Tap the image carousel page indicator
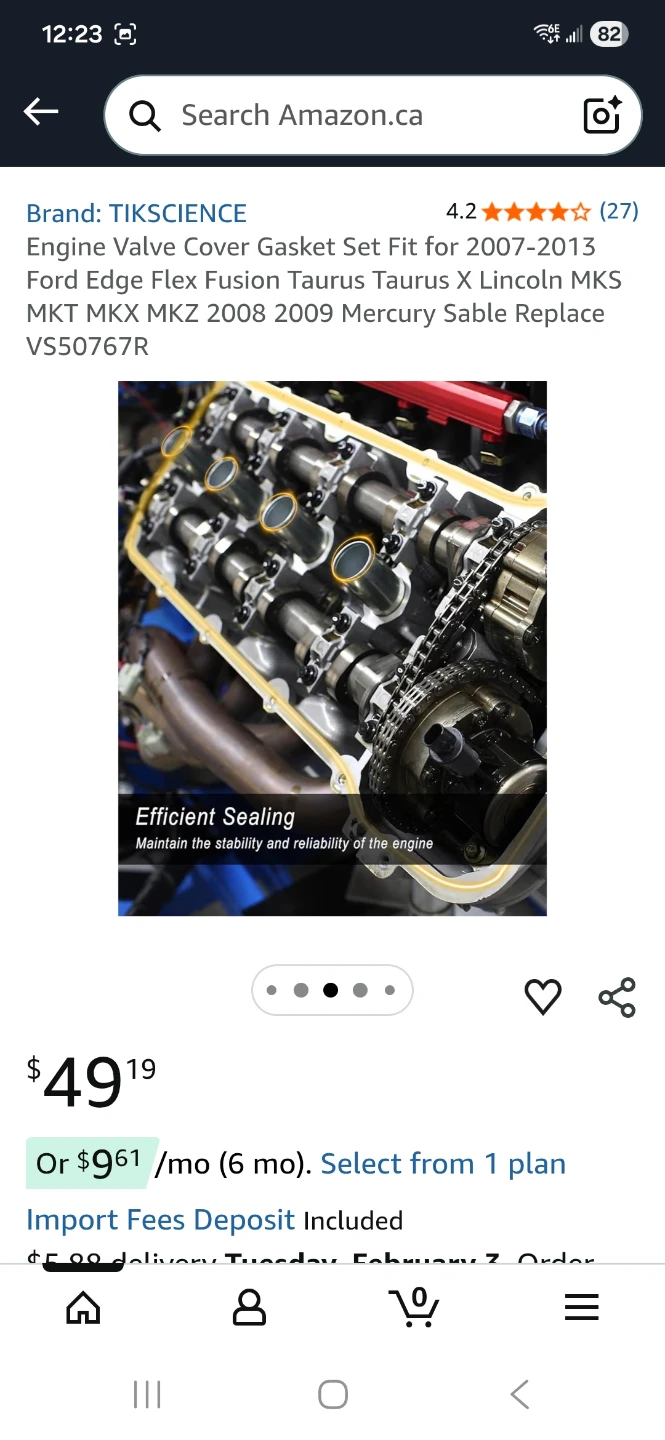Screen dimensions: 665x1440 332,990
